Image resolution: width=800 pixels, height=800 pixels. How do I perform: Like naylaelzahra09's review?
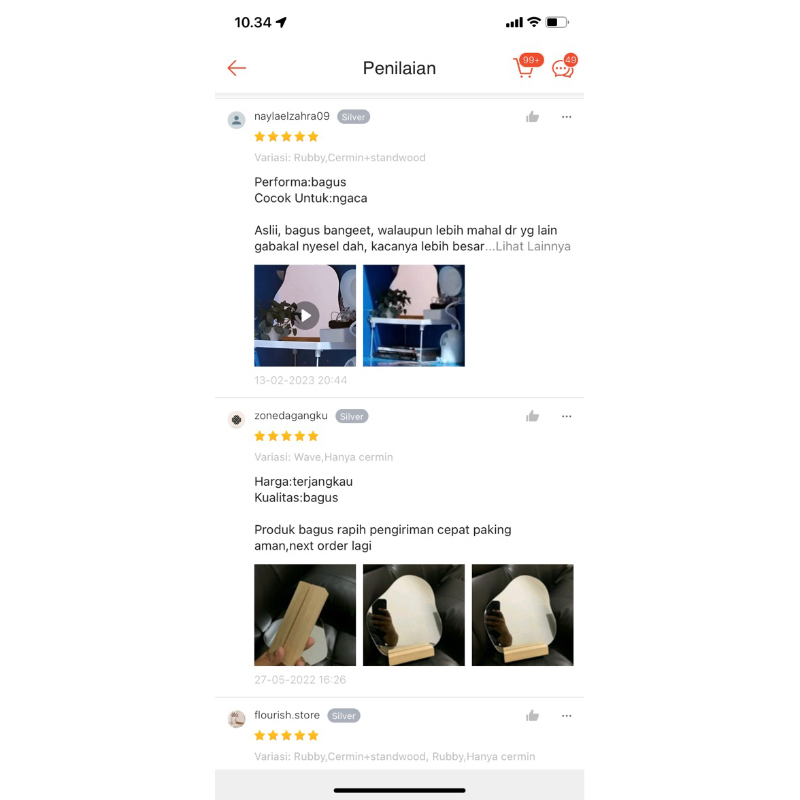532,117
